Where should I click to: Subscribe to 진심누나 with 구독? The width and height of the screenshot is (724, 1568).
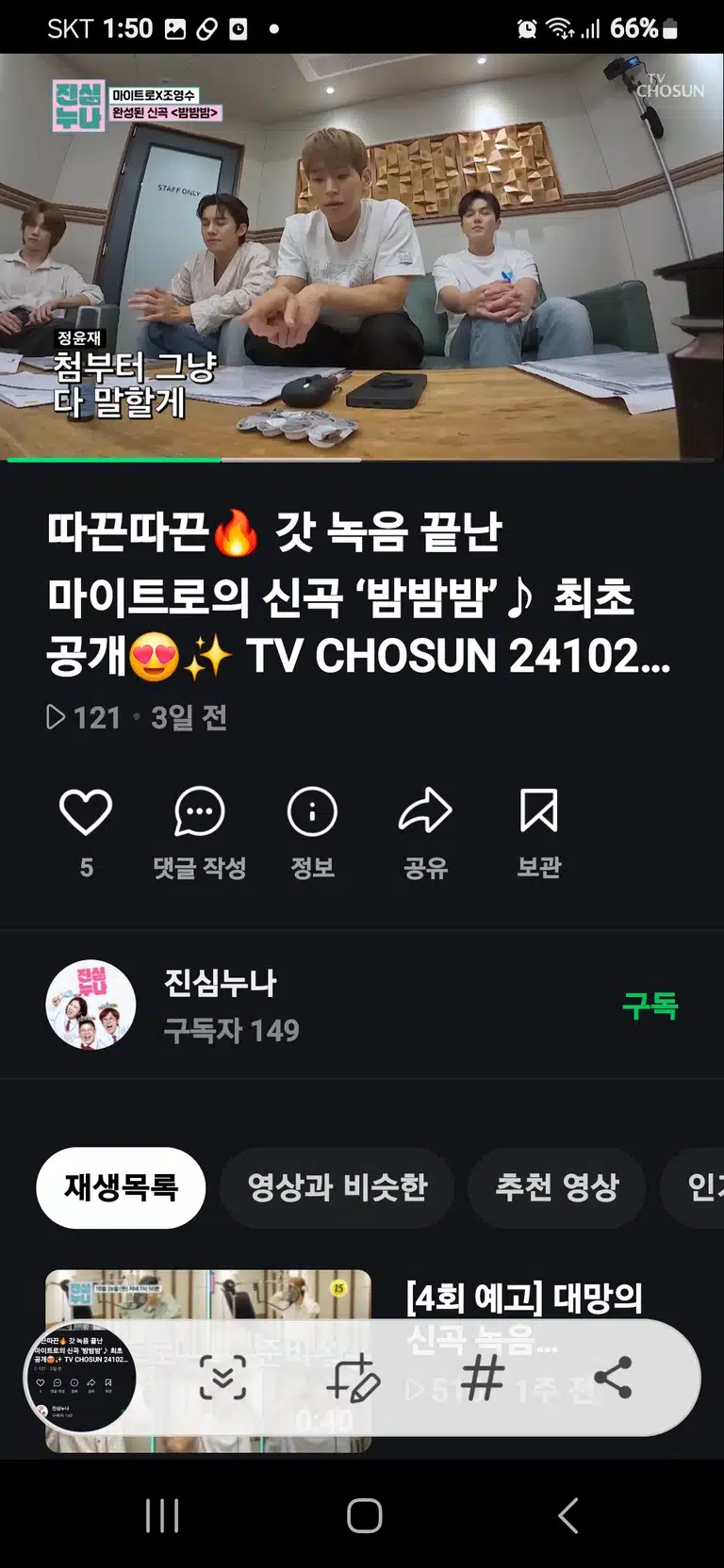pos(650,1005)
